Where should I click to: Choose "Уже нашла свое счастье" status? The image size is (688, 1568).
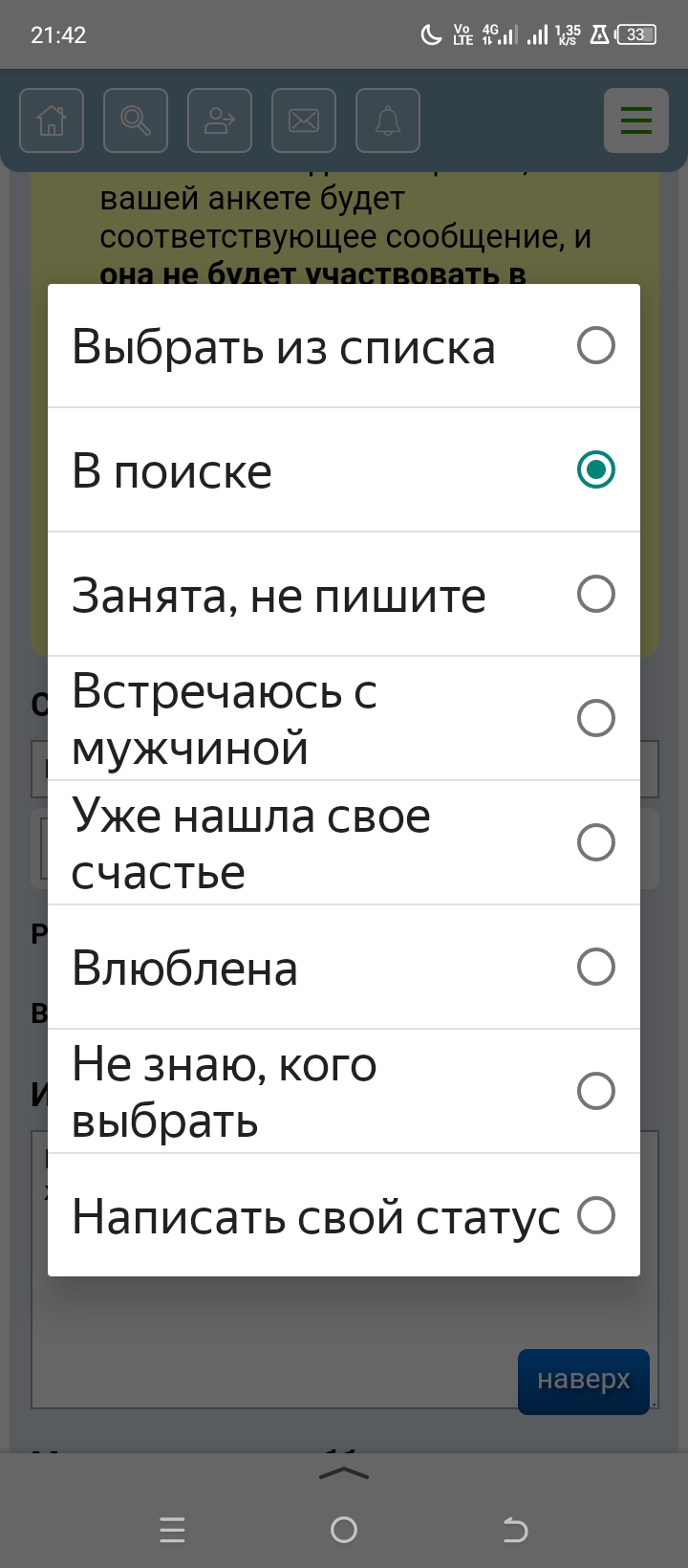coord(343,843)
